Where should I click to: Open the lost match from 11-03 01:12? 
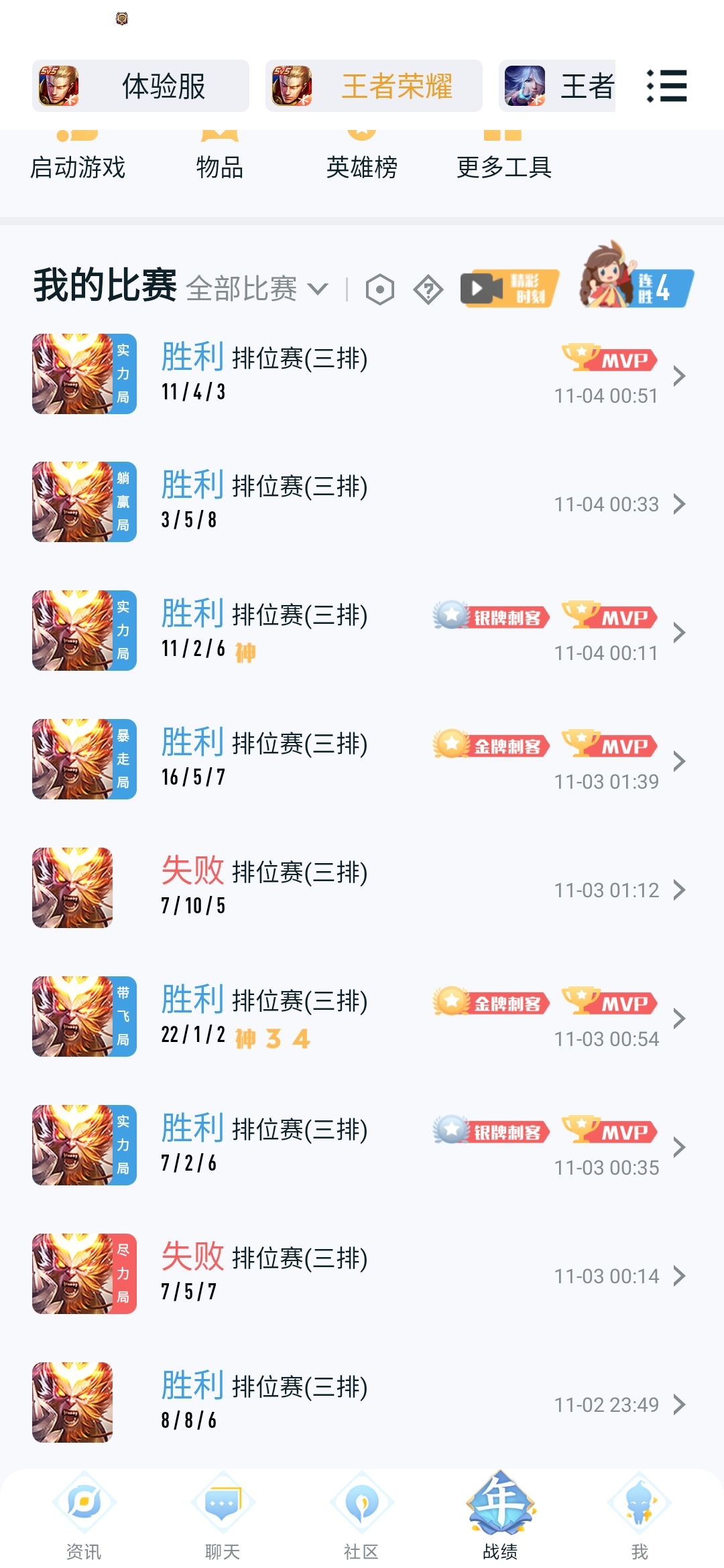click(x=362, y=889)
